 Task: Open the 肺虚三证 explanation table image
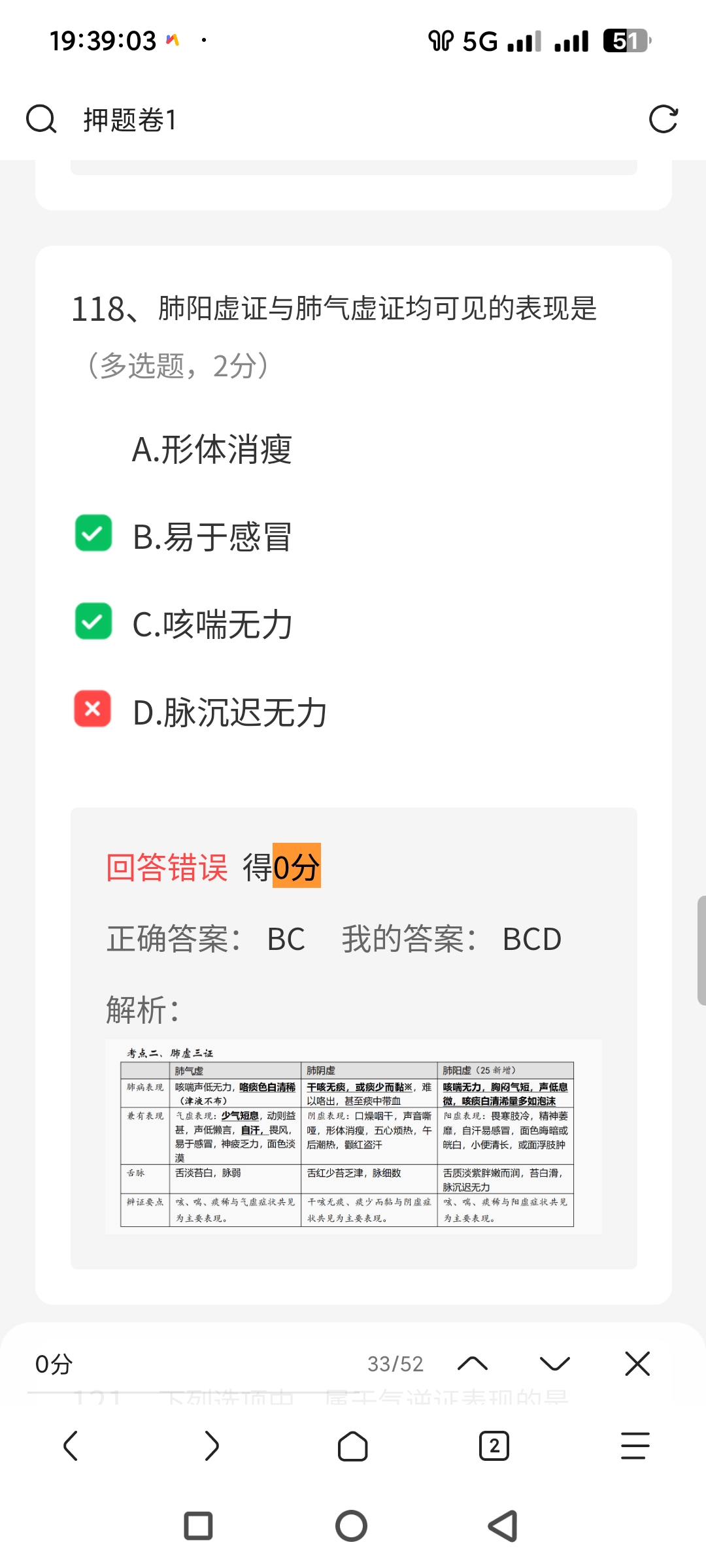(353, 1136)
